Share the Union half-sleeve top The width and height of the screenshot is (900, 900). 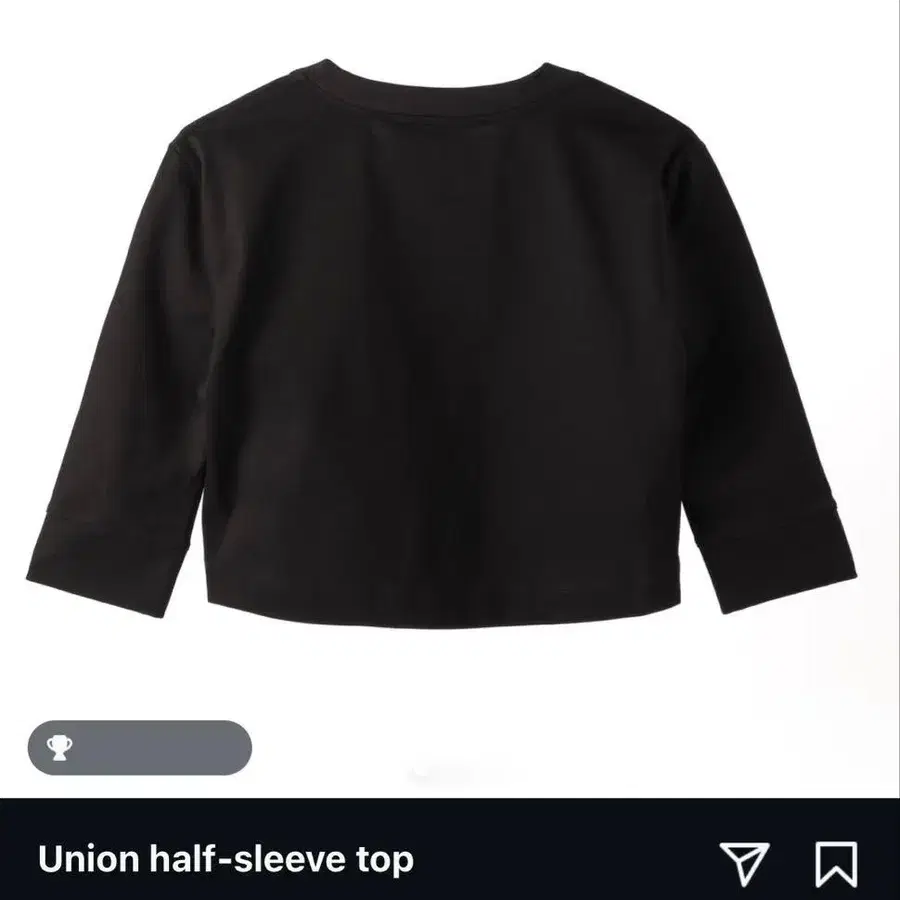tap(744, 862)
